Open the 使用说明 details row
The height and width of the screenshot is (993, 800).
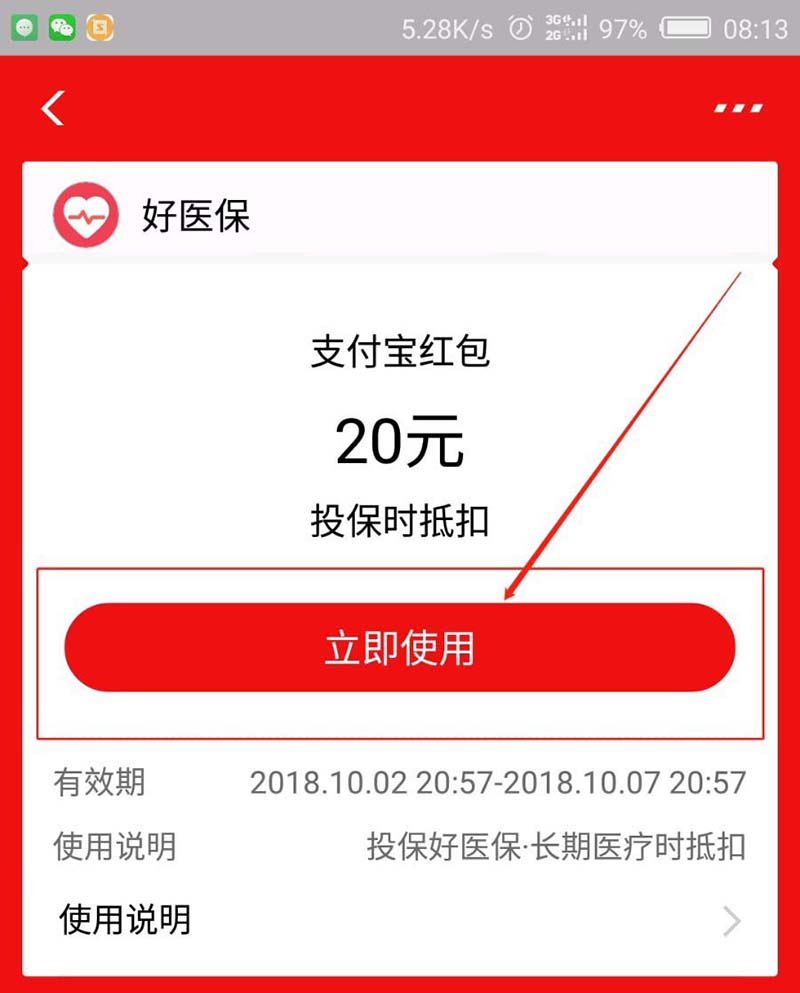pyautogui.click(x=400, y=919)
